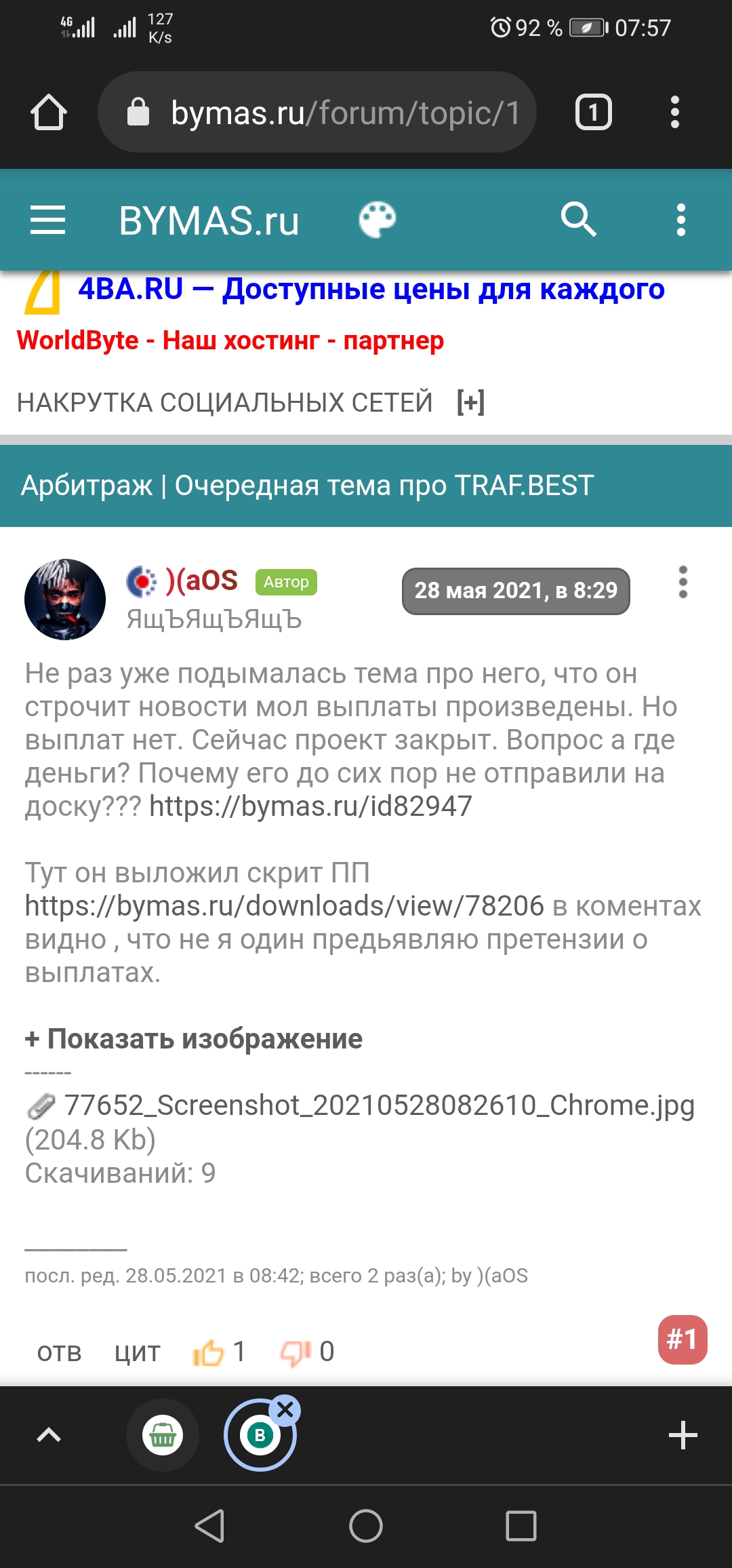Expand НАКРУТКА СОЦИАЛЬНЫХ СЕТЕЙ with the [+] toggle
Image resolution: width=732 pixels, height=1568 pixels.
pos(470,402)
